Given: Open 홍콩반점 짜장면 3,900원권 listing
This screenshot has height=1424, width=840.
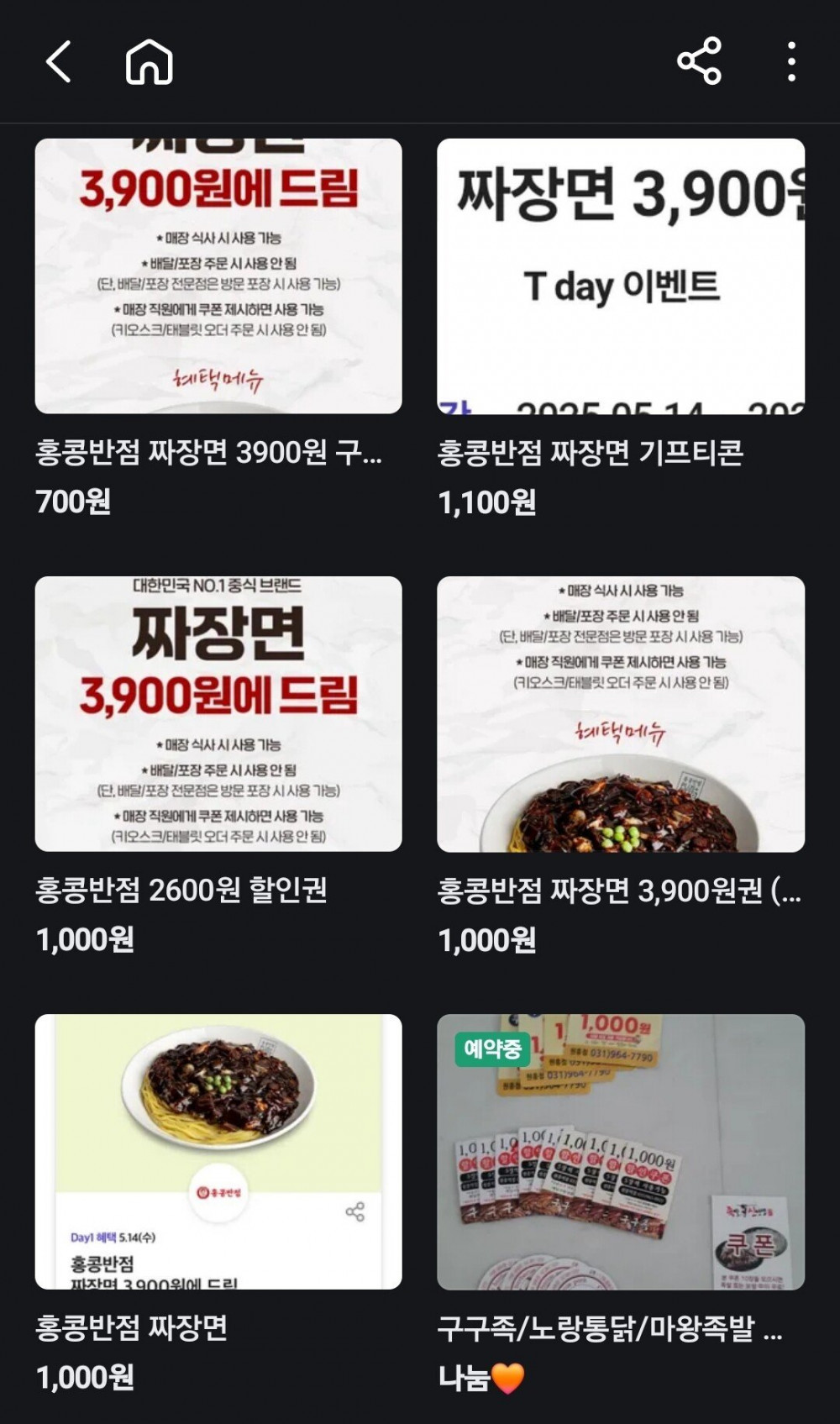Looking at the screenshot, I should [621, 714].
